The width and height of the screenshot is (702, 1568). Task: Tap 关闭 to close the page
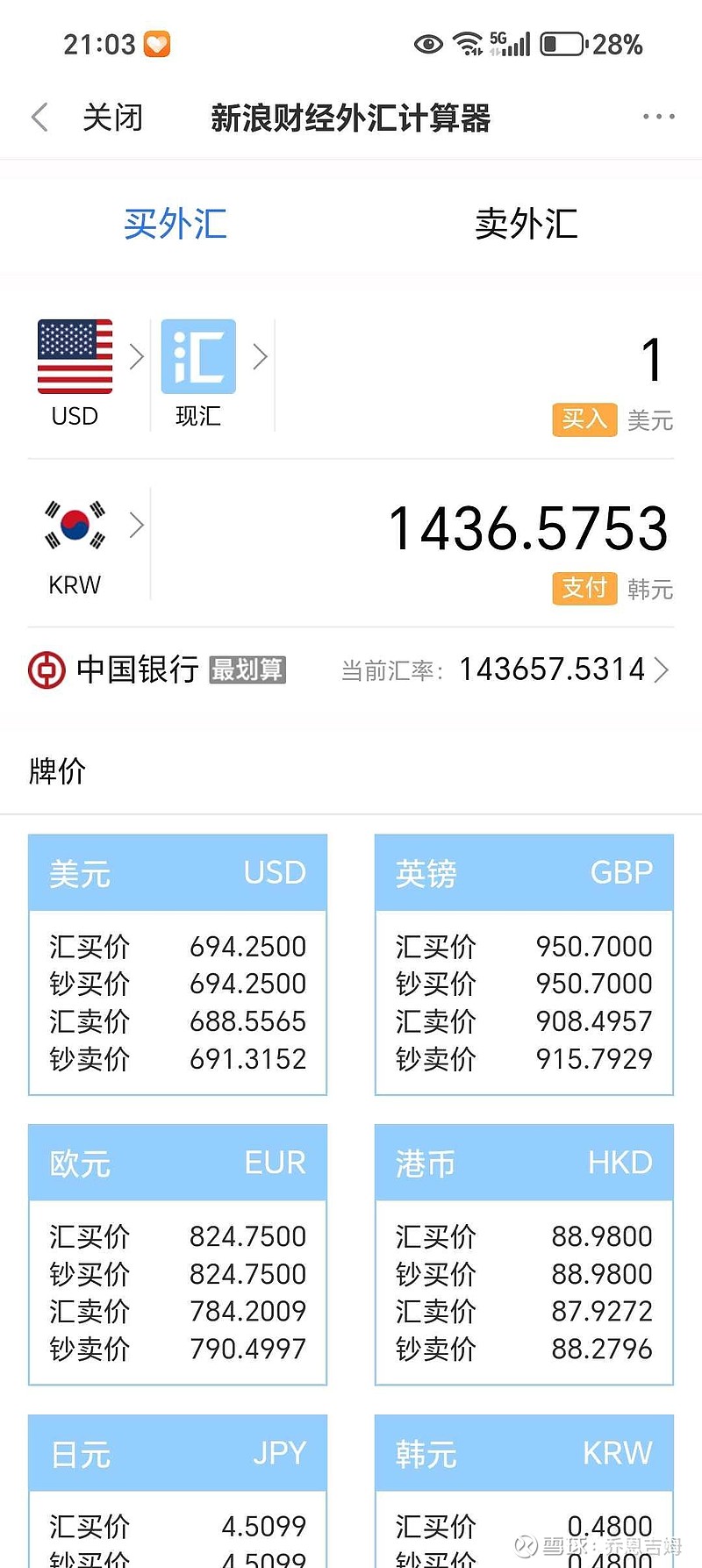point(112,118)
